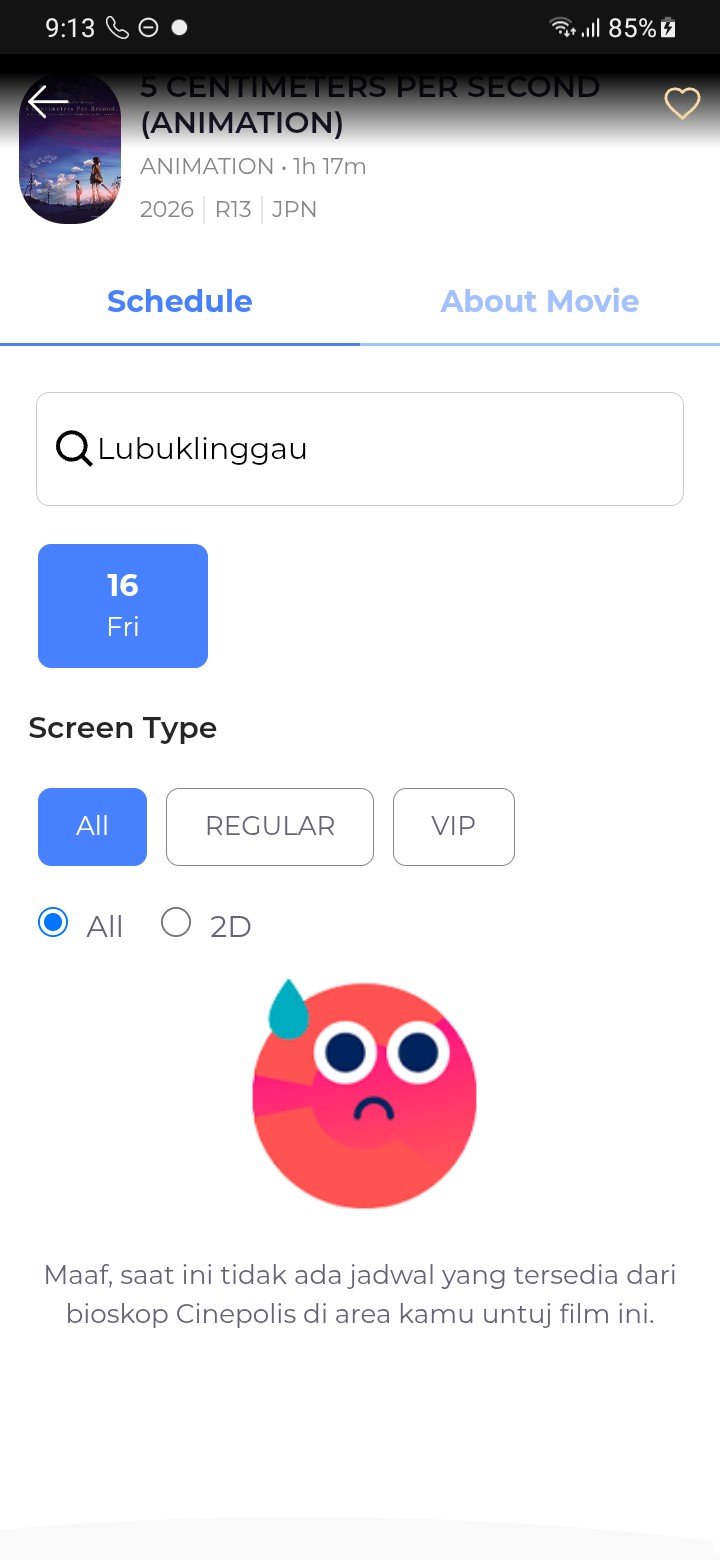720x1560 pixels.
Task: Select the All format radio button
Action: click(53, 922)
